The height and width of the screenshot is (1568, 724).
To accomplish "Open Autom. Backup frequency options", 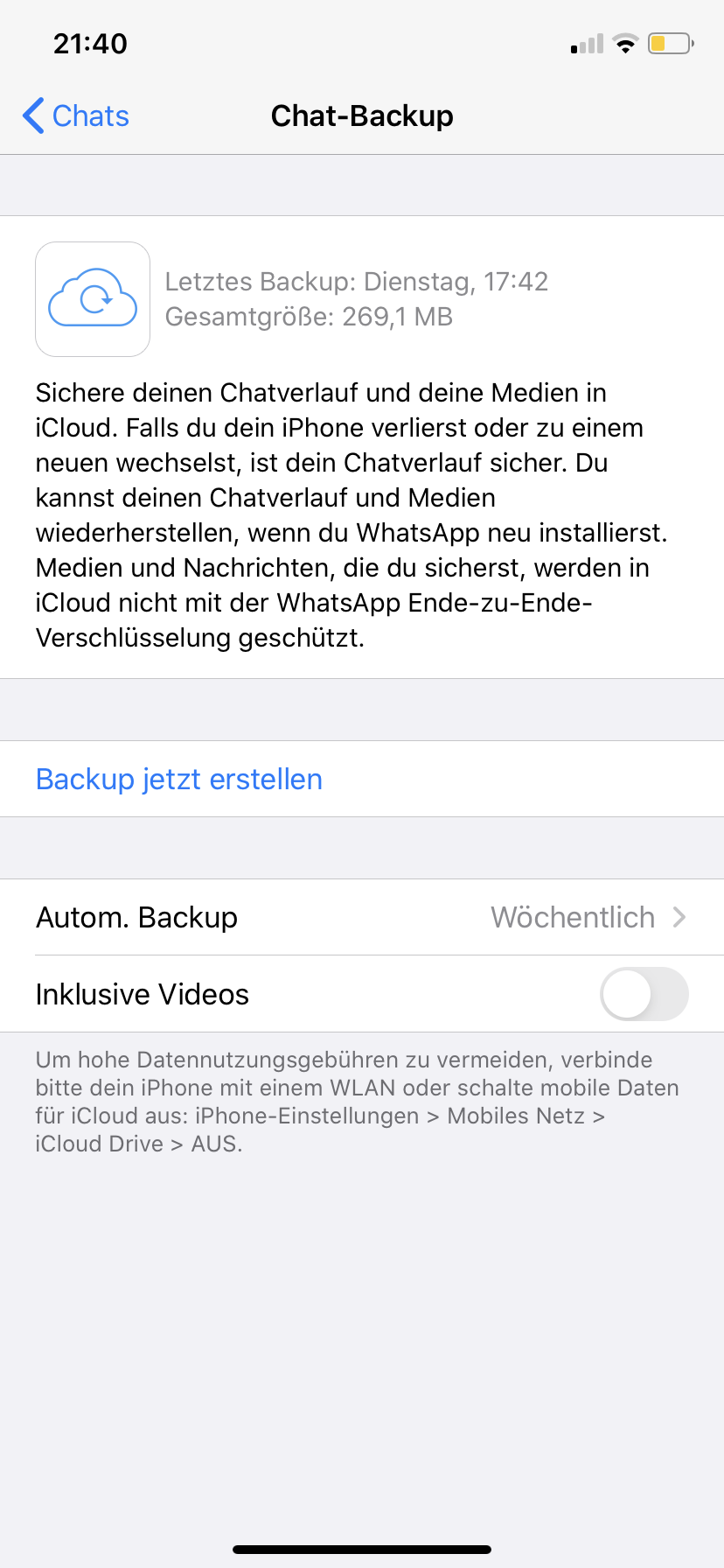I will [362, 917].
